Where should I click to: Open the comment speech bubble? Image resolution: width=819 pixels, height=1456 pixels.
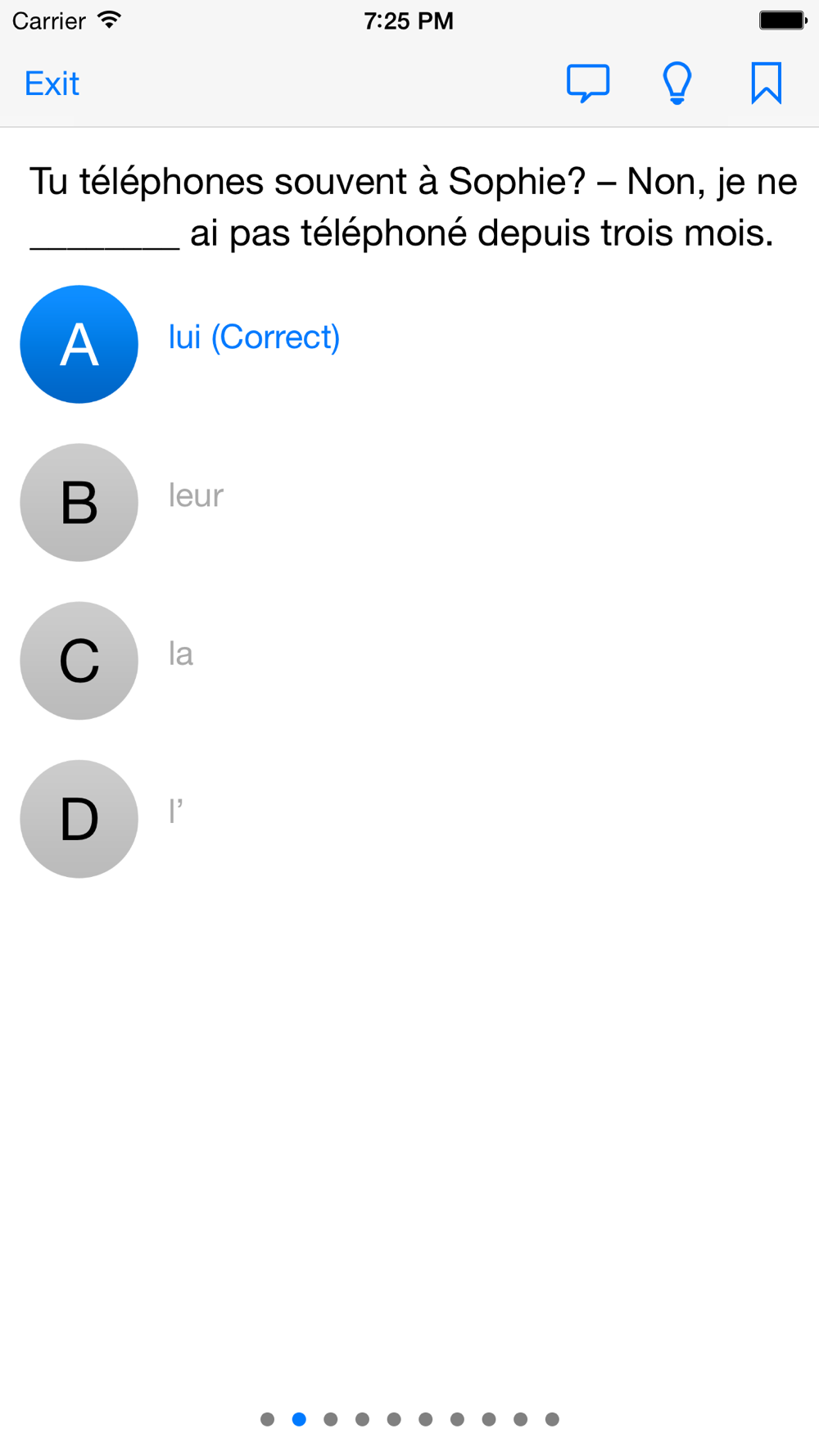pos(588,83)
